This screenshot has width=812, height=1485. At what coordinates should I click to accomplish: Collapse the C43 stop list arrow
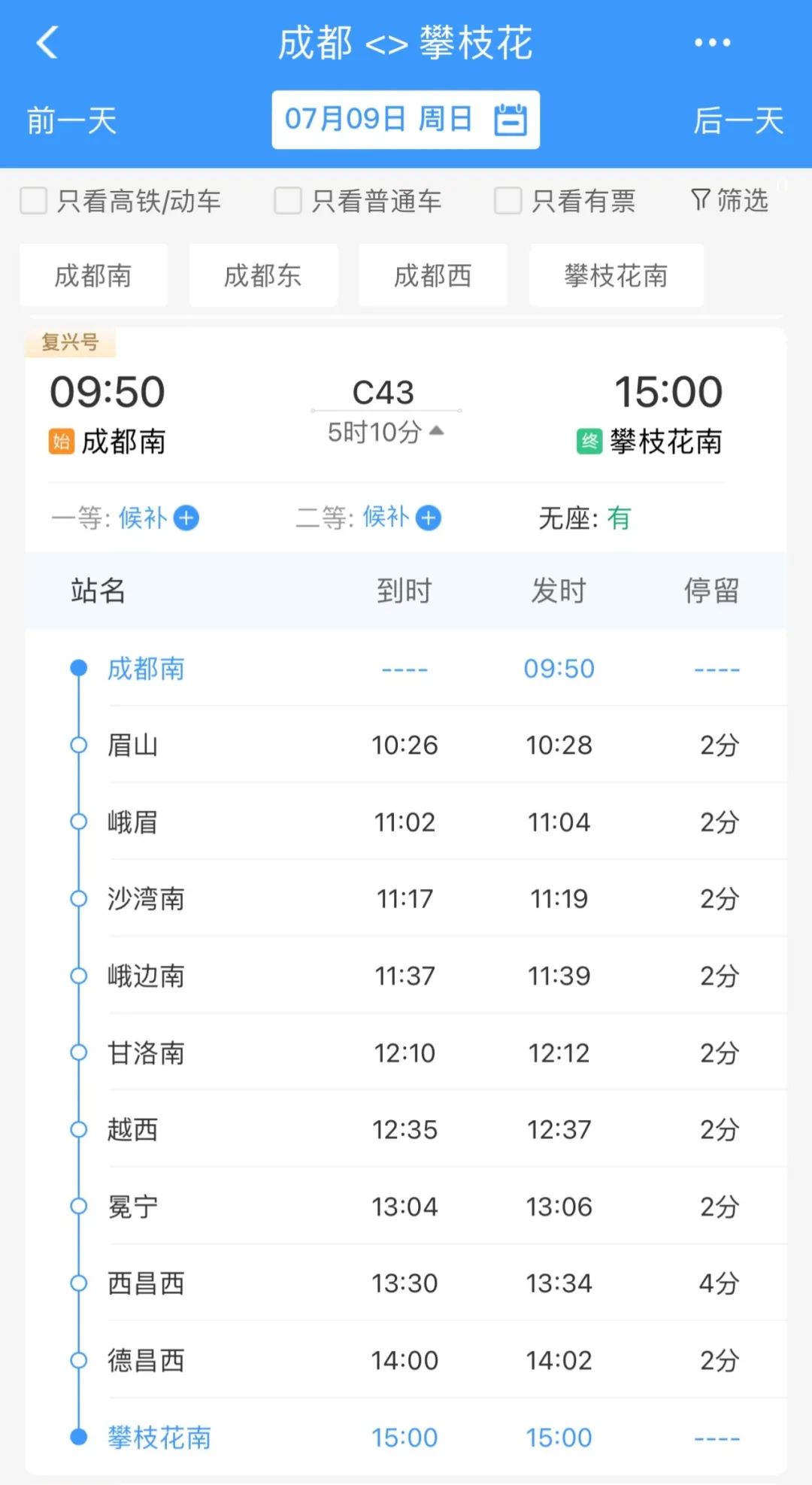point(437,431)
